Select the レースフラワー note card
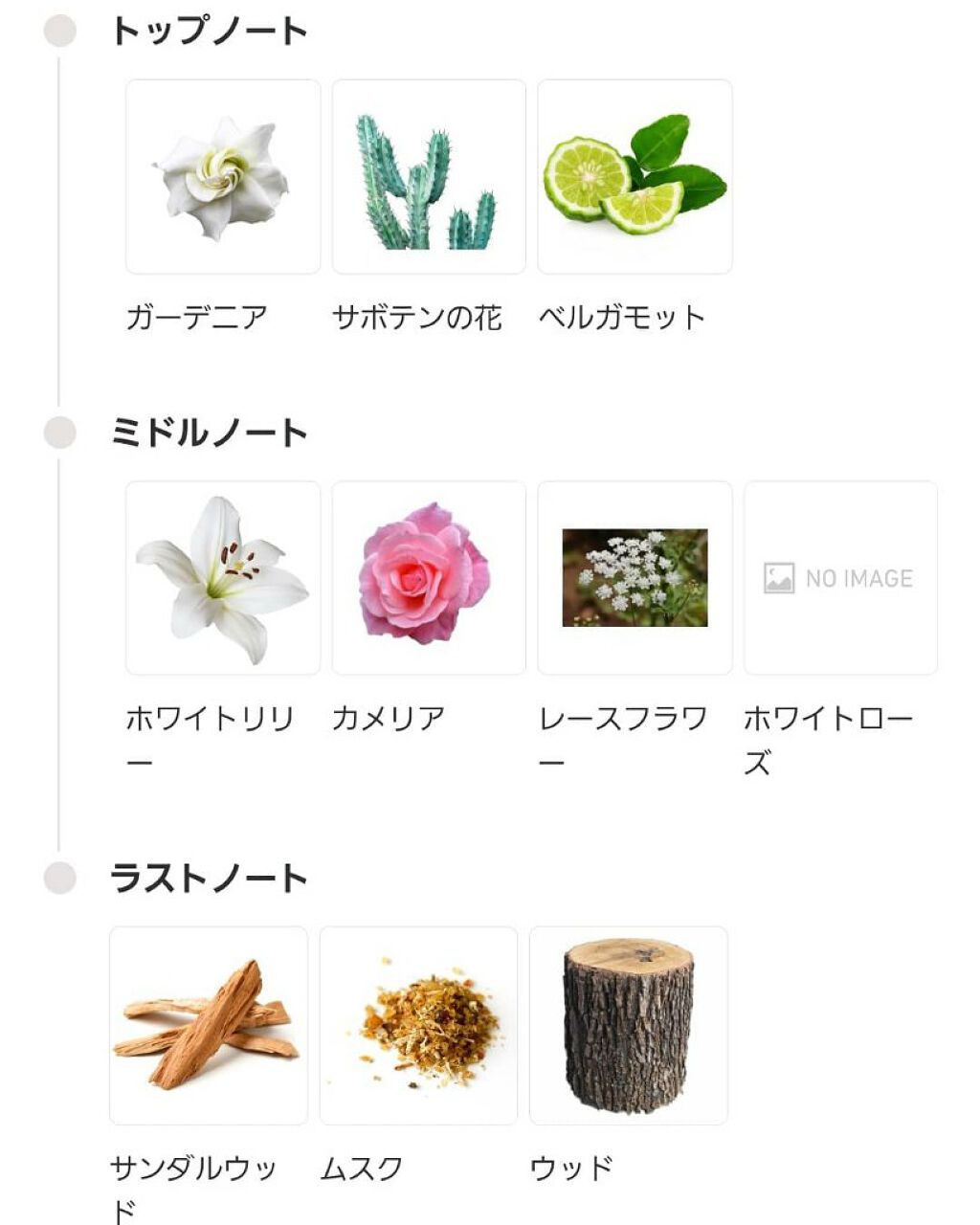Image resolution: width=980 pixels, height=1225 pixels. tap(635, 578)
